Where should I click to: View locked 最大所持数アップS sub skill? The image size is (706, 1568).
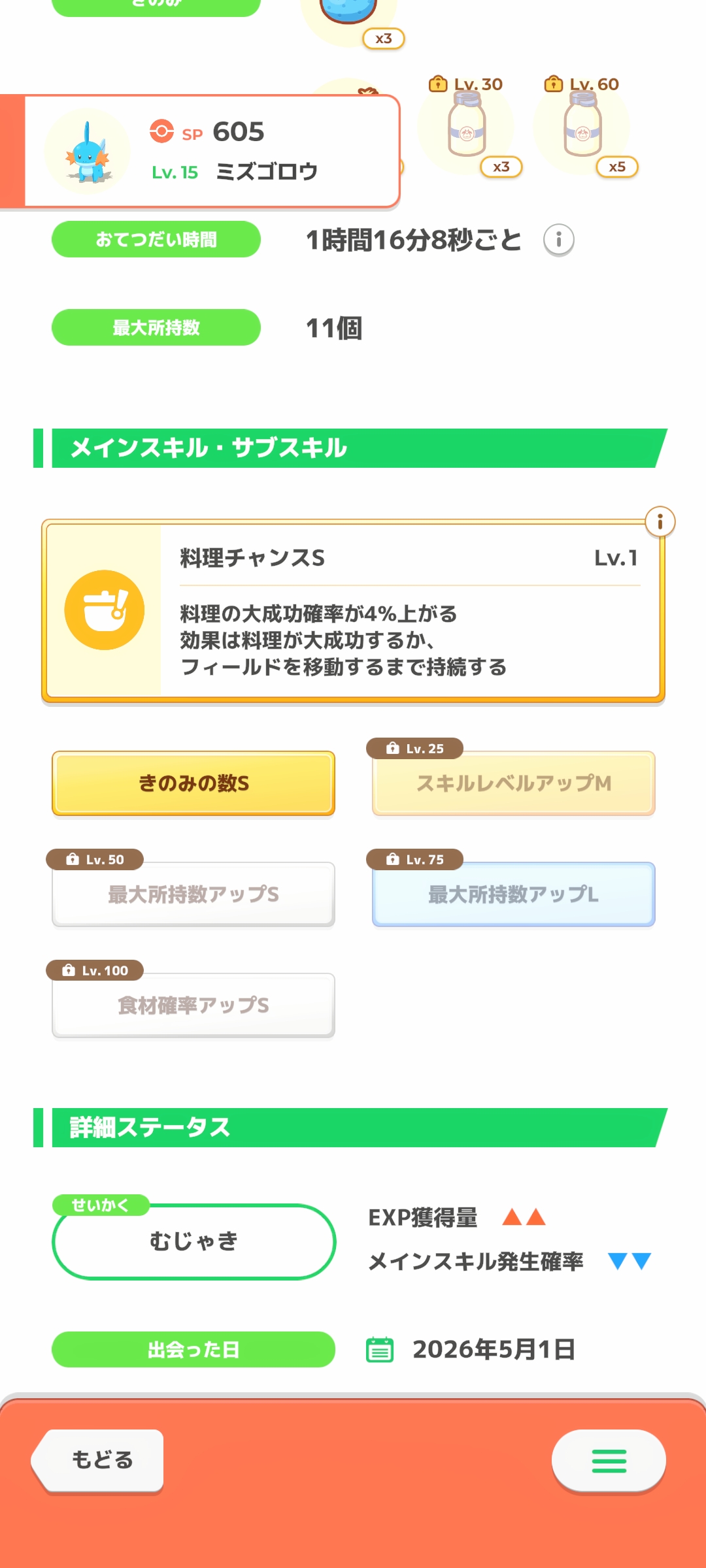193,894
